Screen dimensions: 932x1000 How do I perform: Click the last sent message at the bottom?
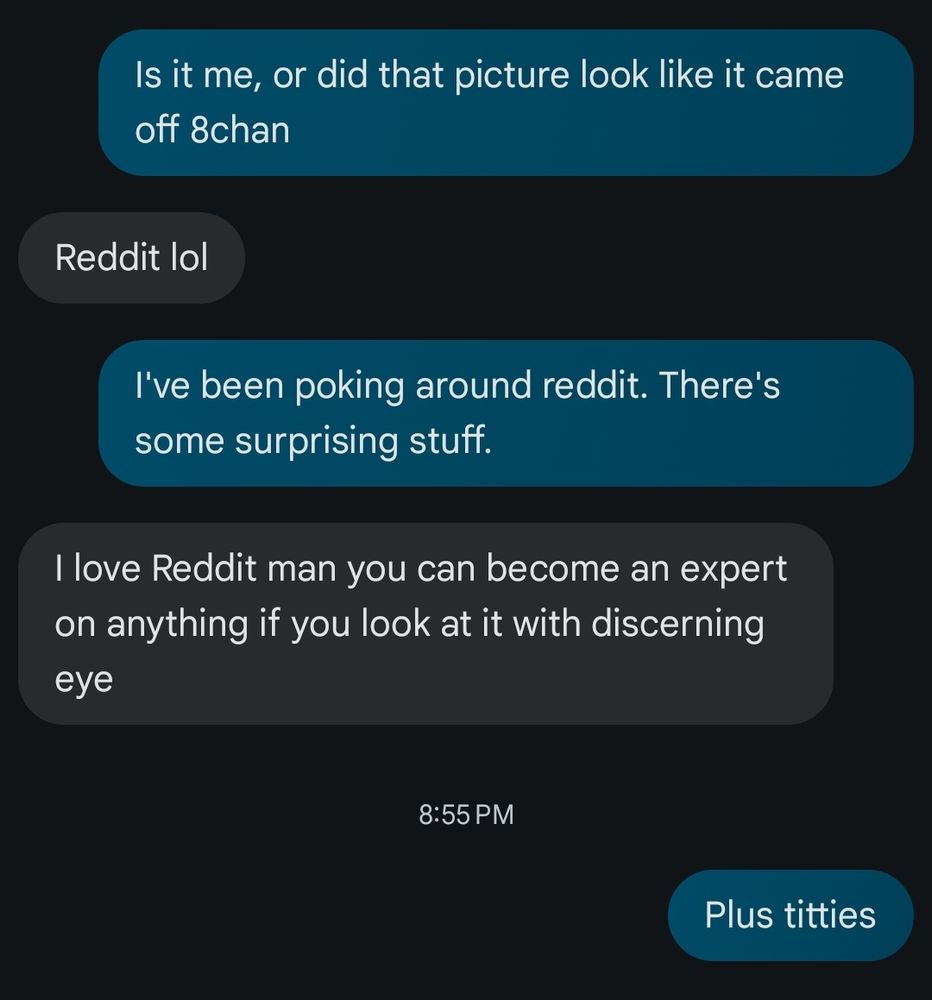point(790,914)
